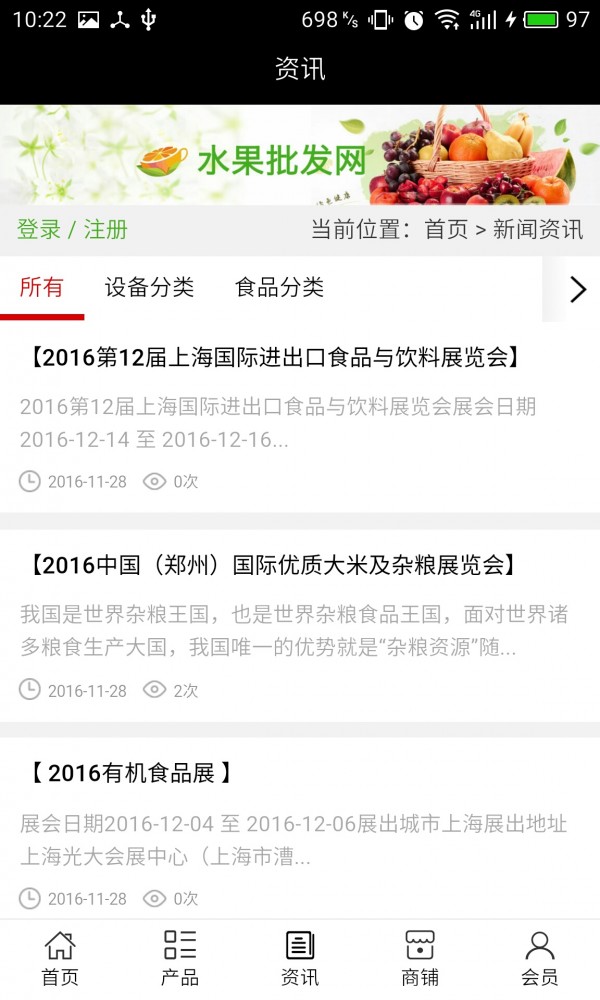Switch to the 产品 bottom tab
This screenshot has height=1000, width=600.
[180, 958]
